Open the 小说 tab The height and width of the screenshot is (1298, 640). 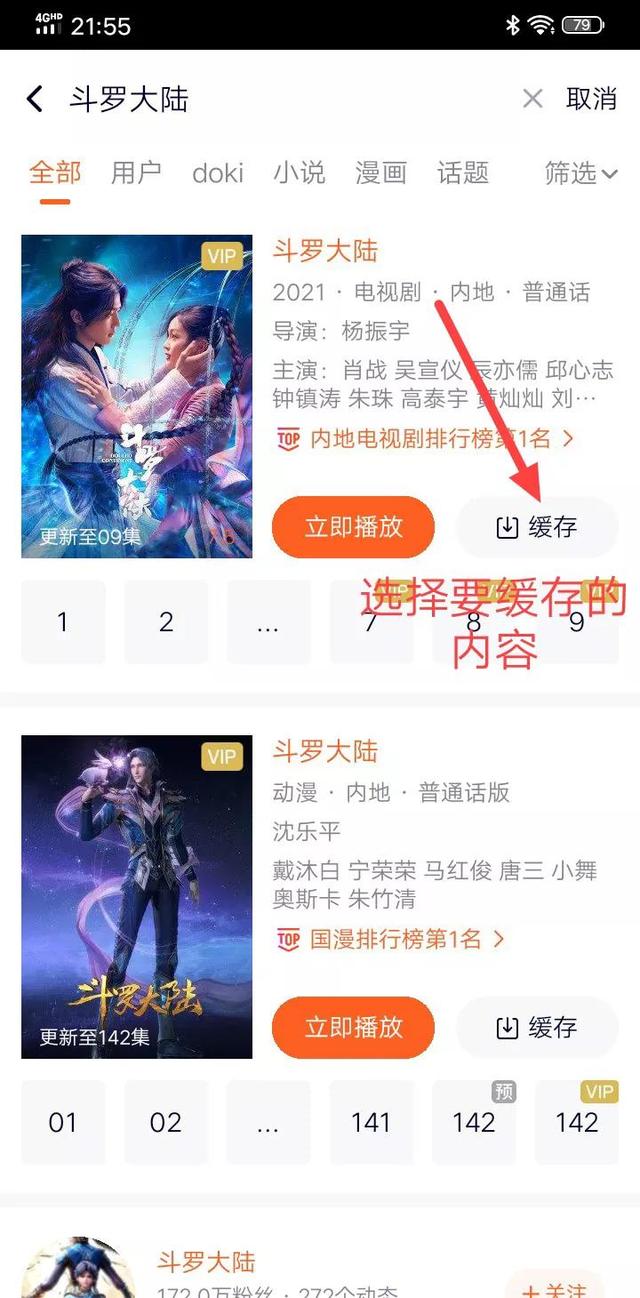(x=299, y=173)
